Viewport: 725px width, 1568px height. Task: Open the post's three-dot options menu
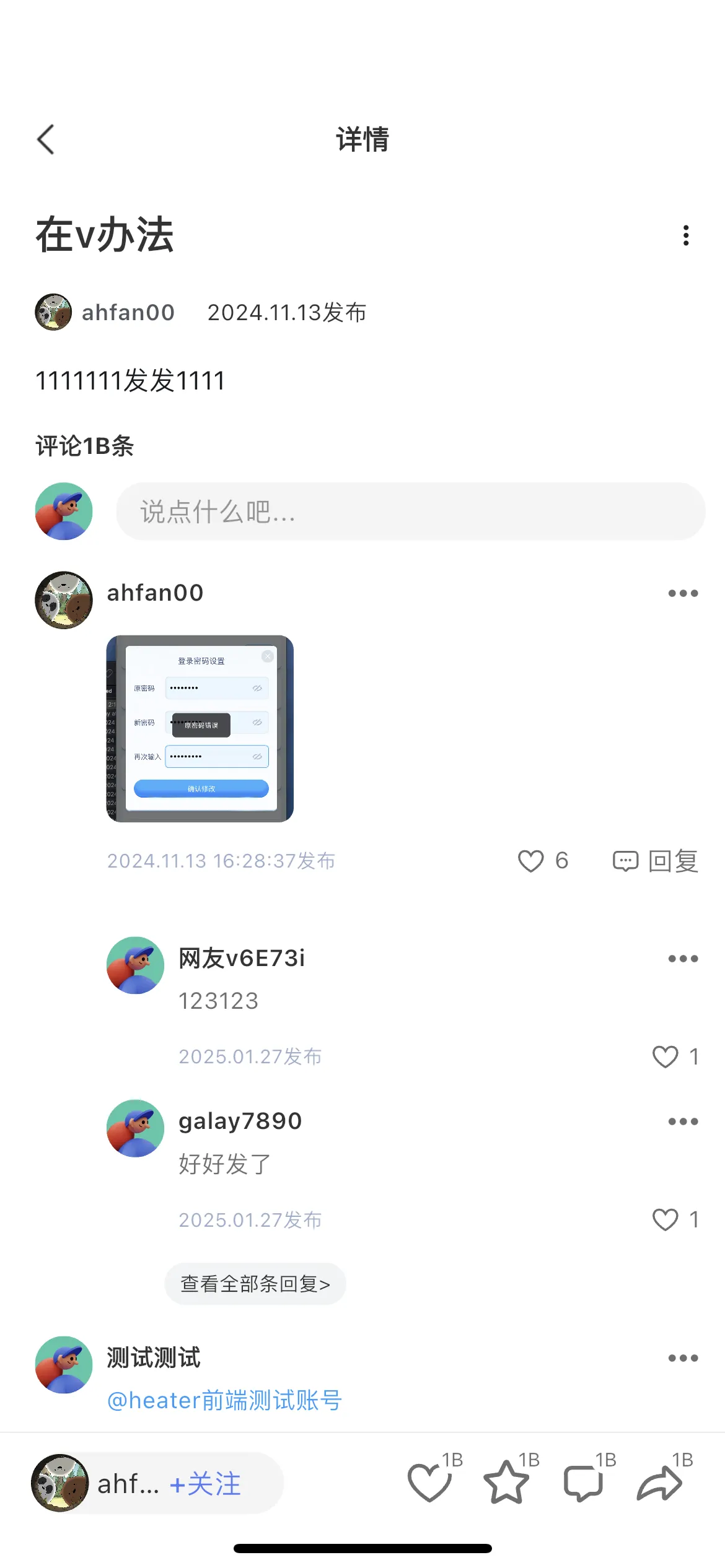(685, 235)
